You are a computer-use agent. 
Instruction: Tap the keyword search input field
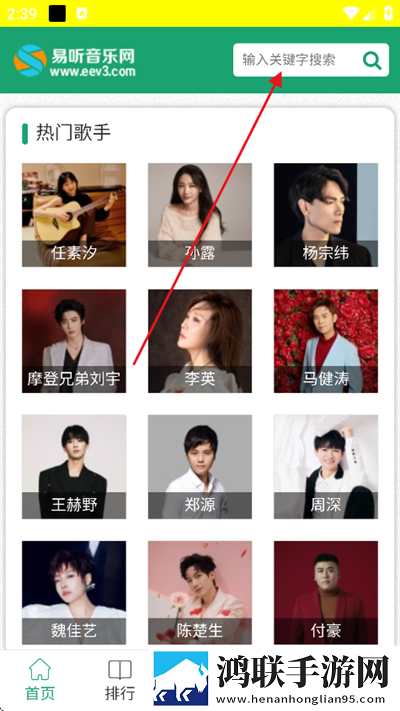coord(297,60)
